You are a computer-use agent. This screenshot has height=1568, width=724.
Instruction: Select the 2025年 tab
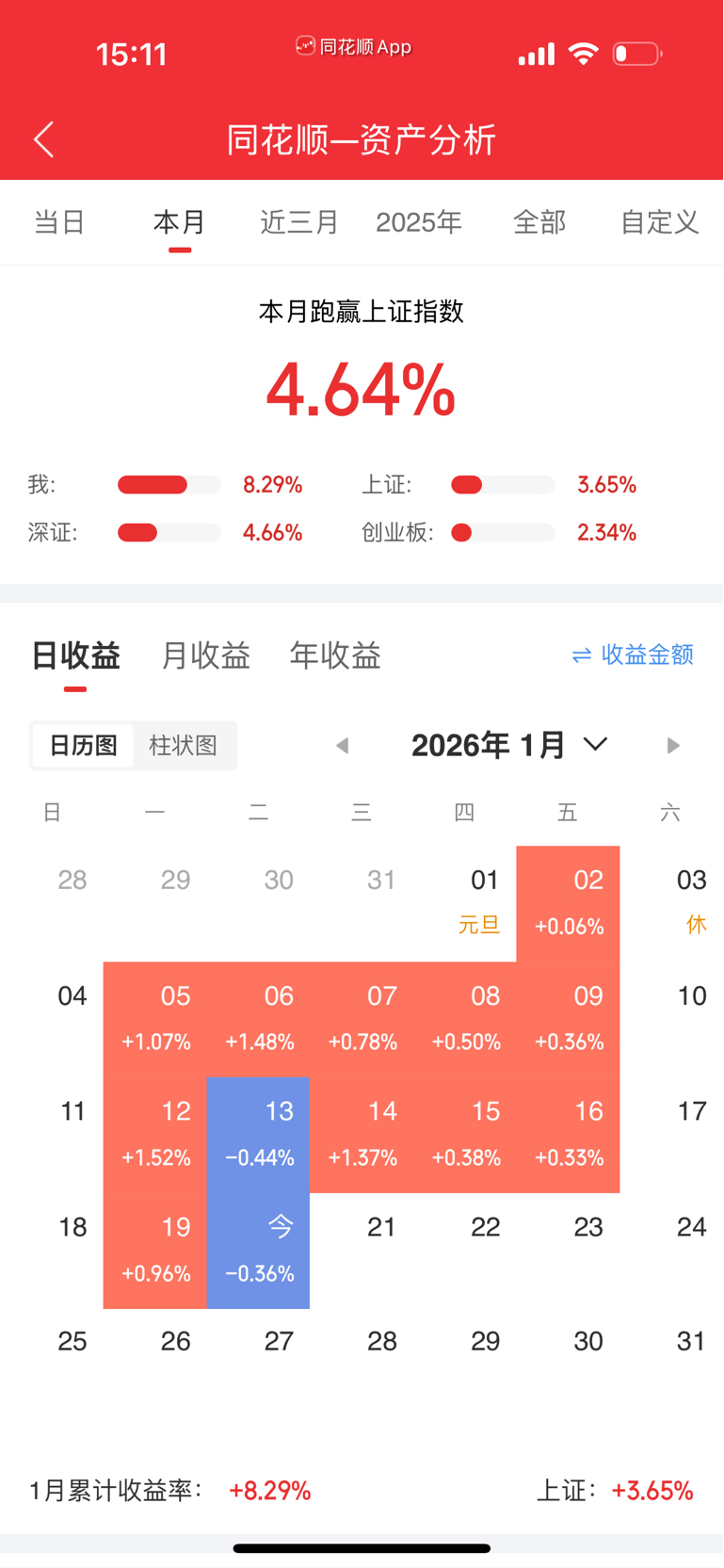click(418, 222)
